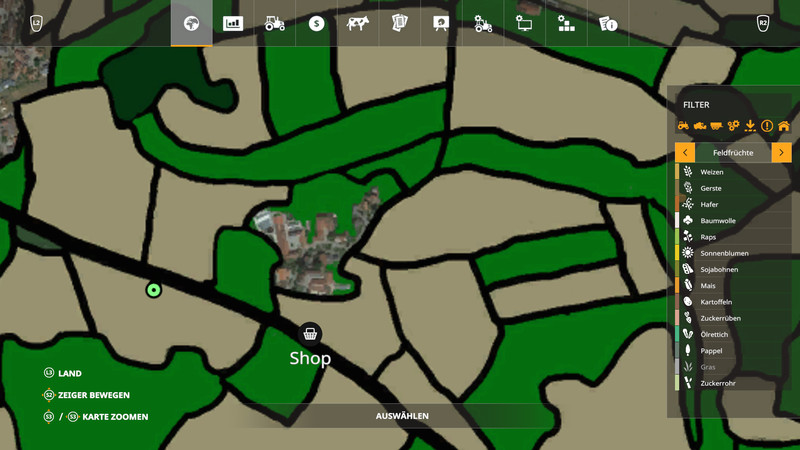Select the Shop marker on the map

(x=310, y=334)
